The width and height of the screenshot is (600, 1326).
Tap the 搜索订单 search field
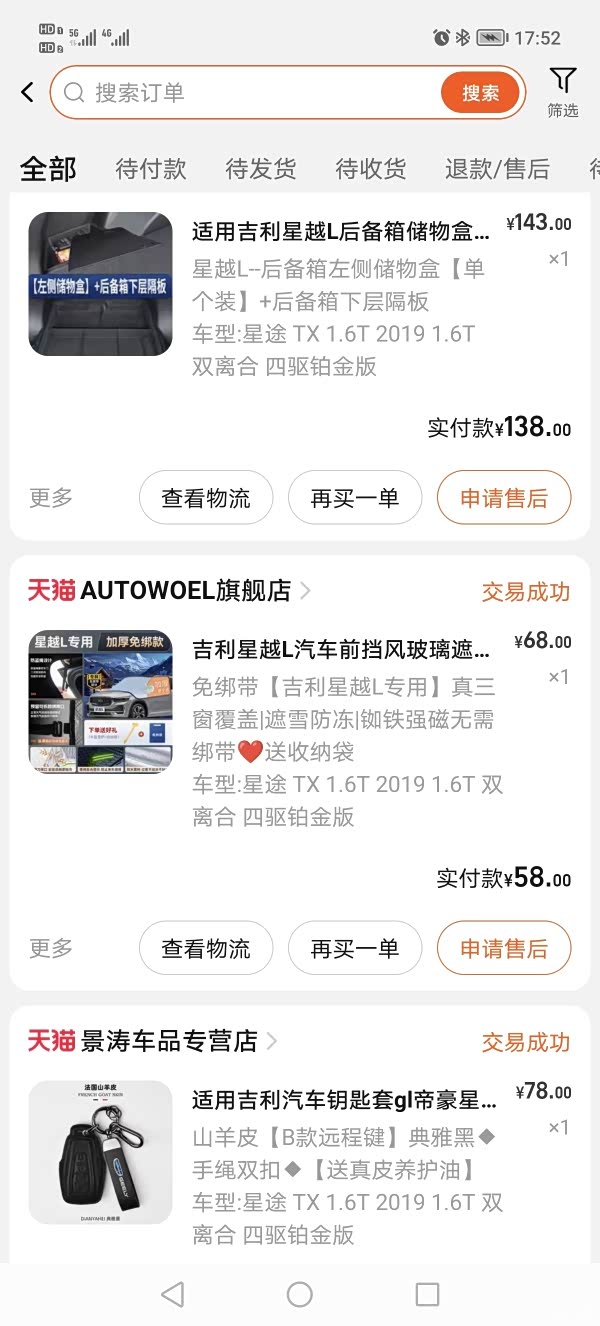[250, 93]
